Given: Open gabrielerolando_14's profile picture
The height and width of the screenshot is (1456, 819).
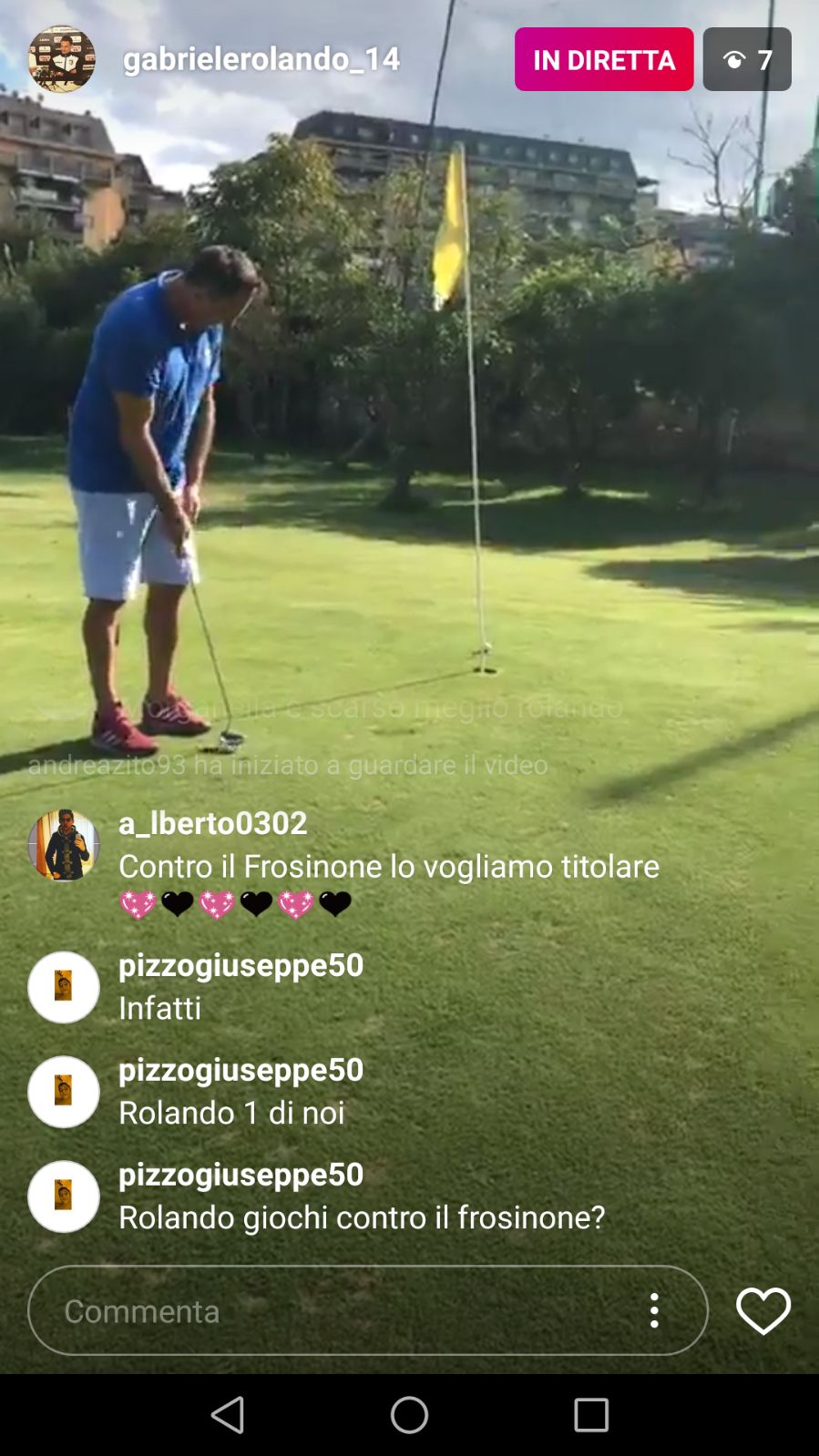Looking at the screenshot, I should click(61, 59).
